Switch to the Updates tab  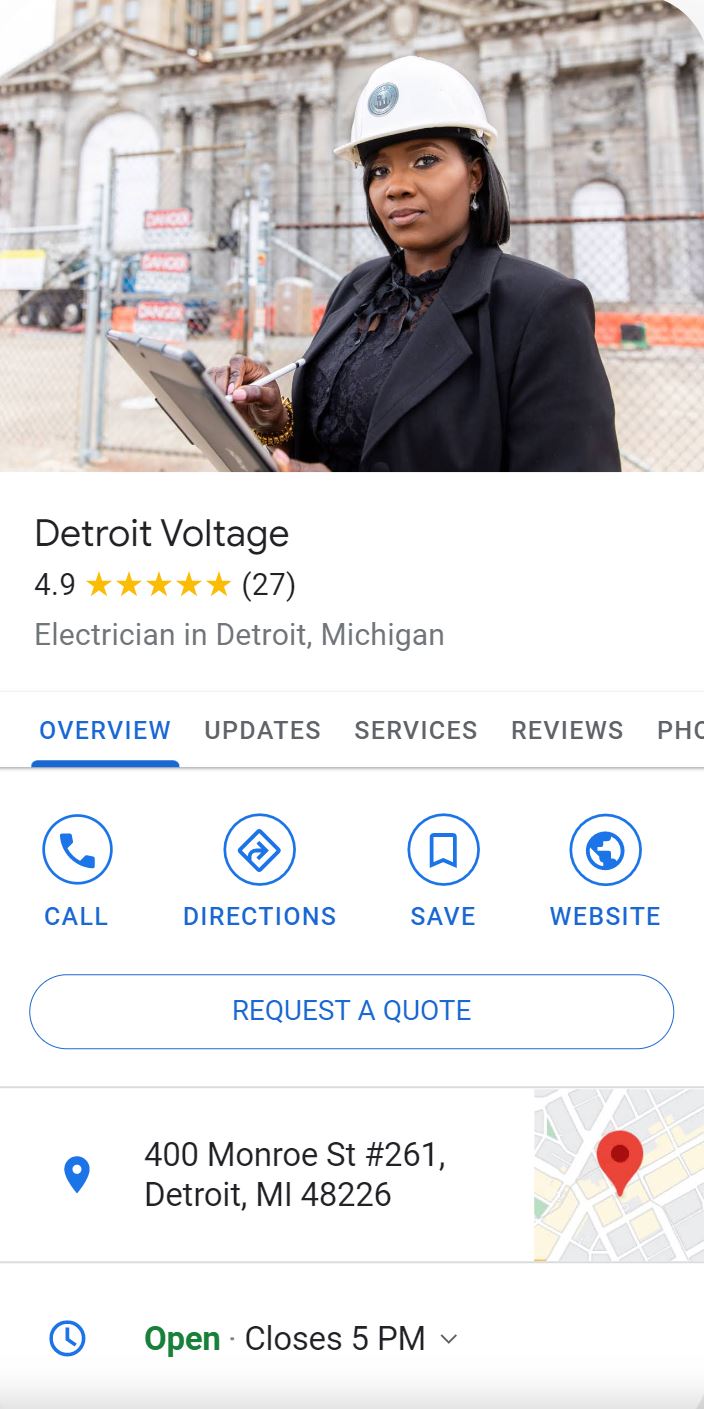263,730
